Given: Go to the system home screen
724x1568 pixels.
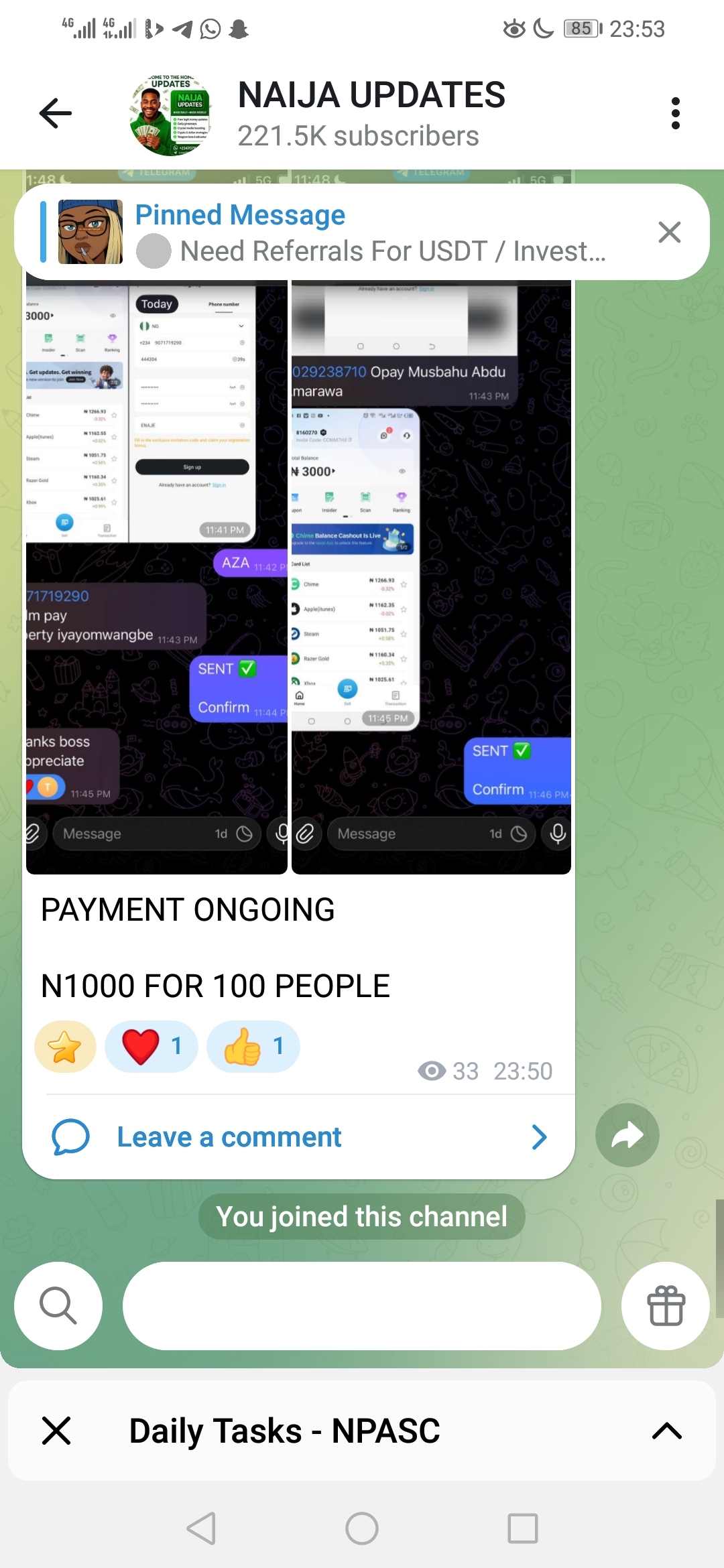Looking at the screenshot, I should pos(362,1528).
